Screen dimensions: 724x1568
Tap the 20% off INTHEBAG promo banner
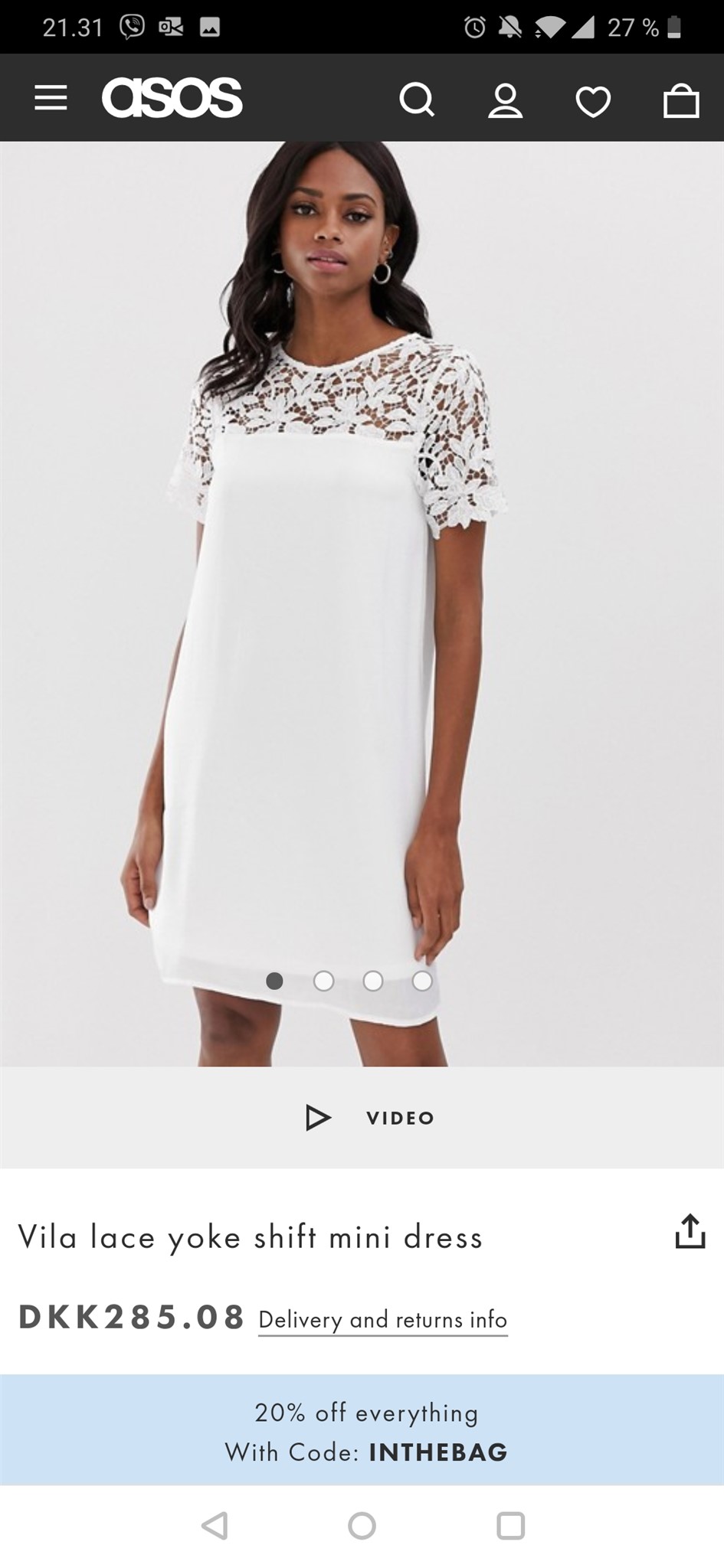[362, 1431]
